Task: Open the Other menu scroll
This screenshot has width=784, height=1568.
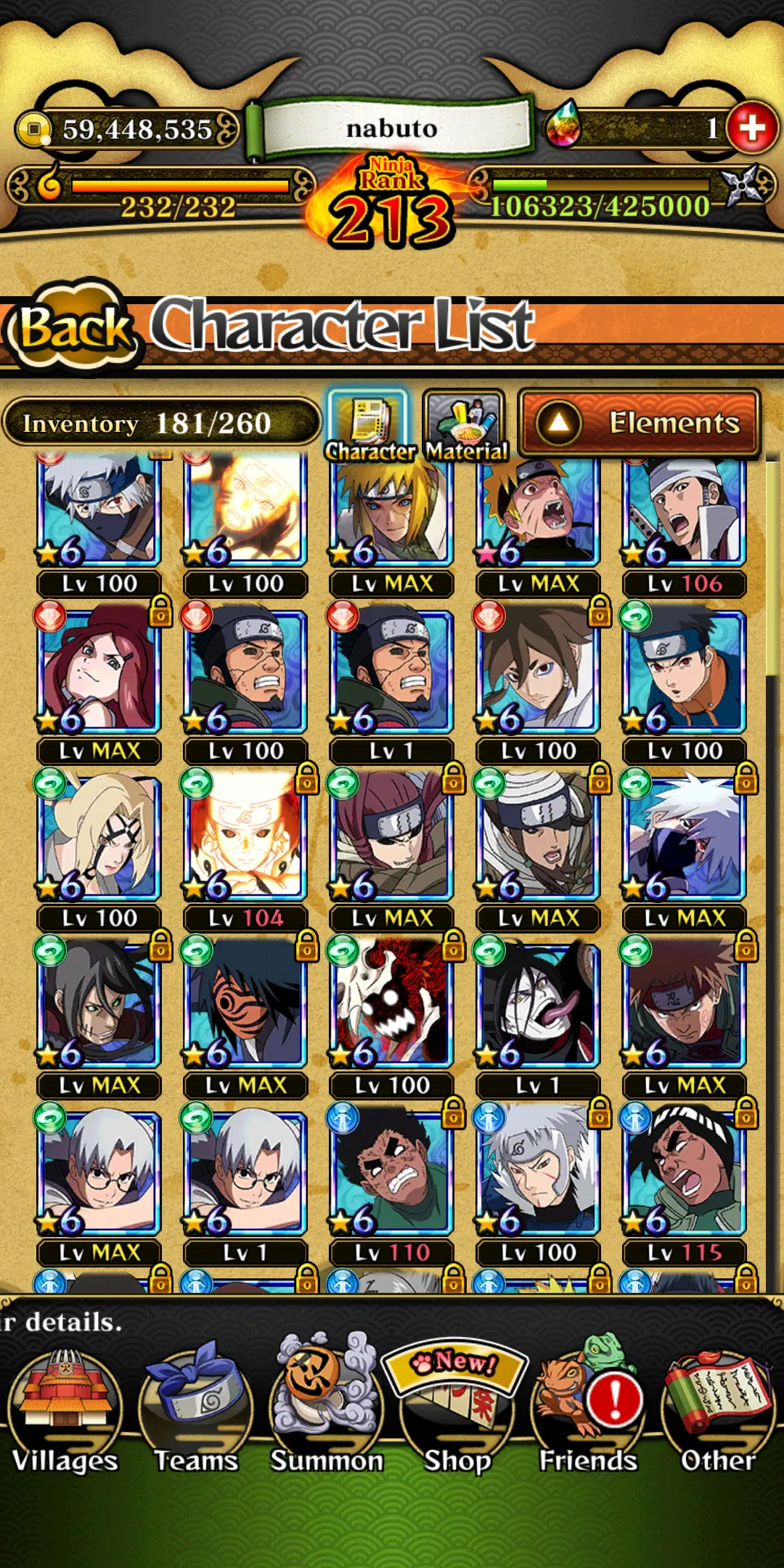Action: pyautogui.click(x=719, y=1408)
